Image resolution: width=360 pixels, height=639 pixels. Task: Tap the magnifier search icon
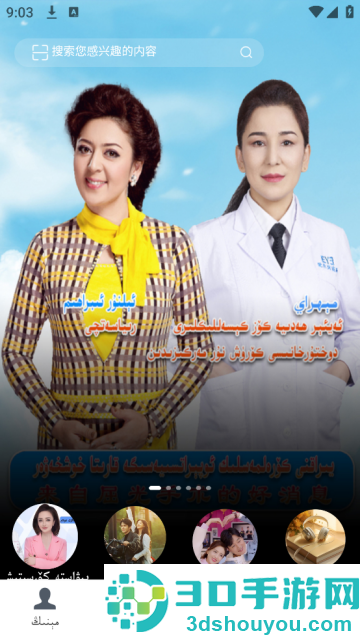pyautogui.click(x=246, y=53)
